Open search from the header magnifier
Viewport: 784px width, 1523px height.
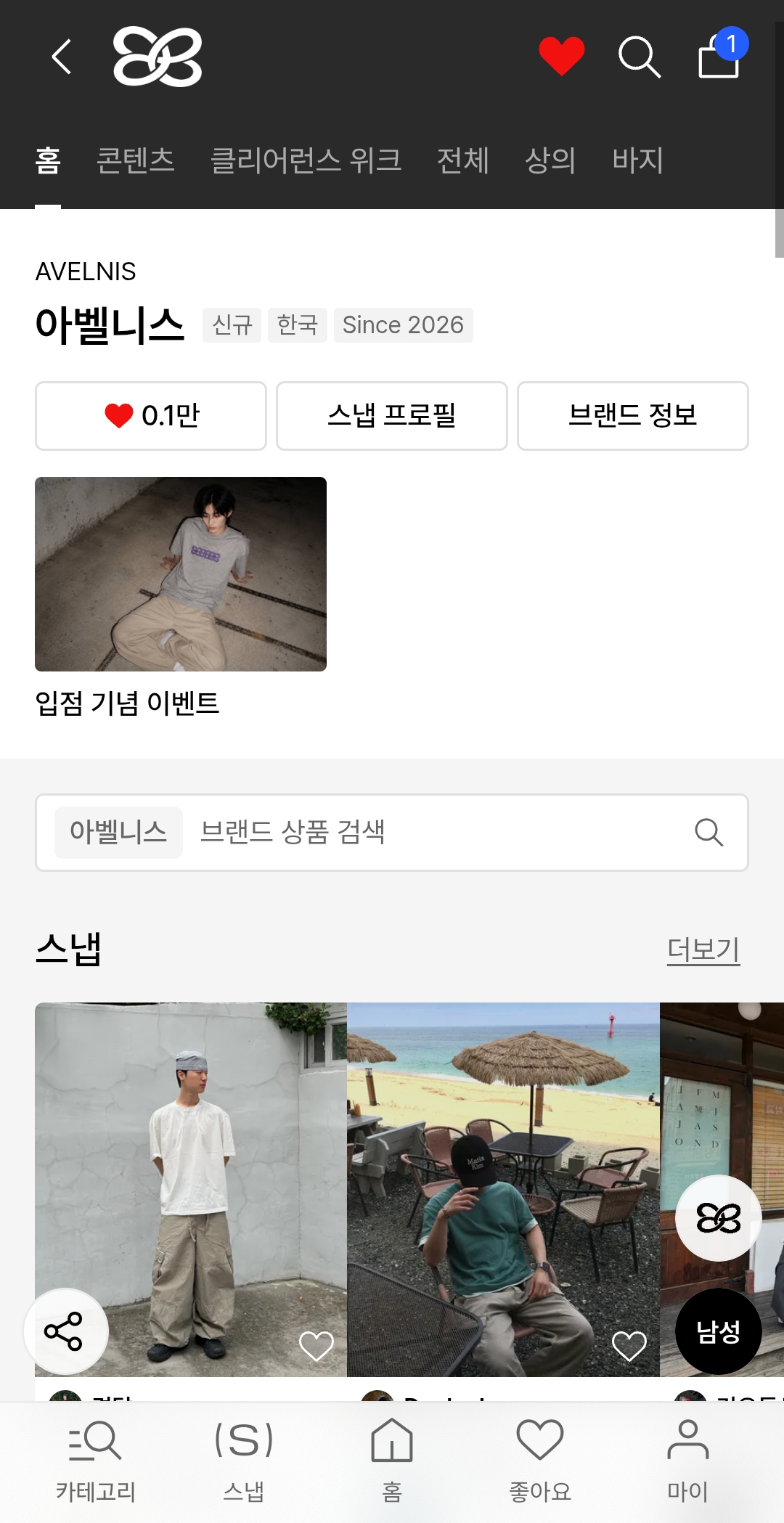coord(640,57)
